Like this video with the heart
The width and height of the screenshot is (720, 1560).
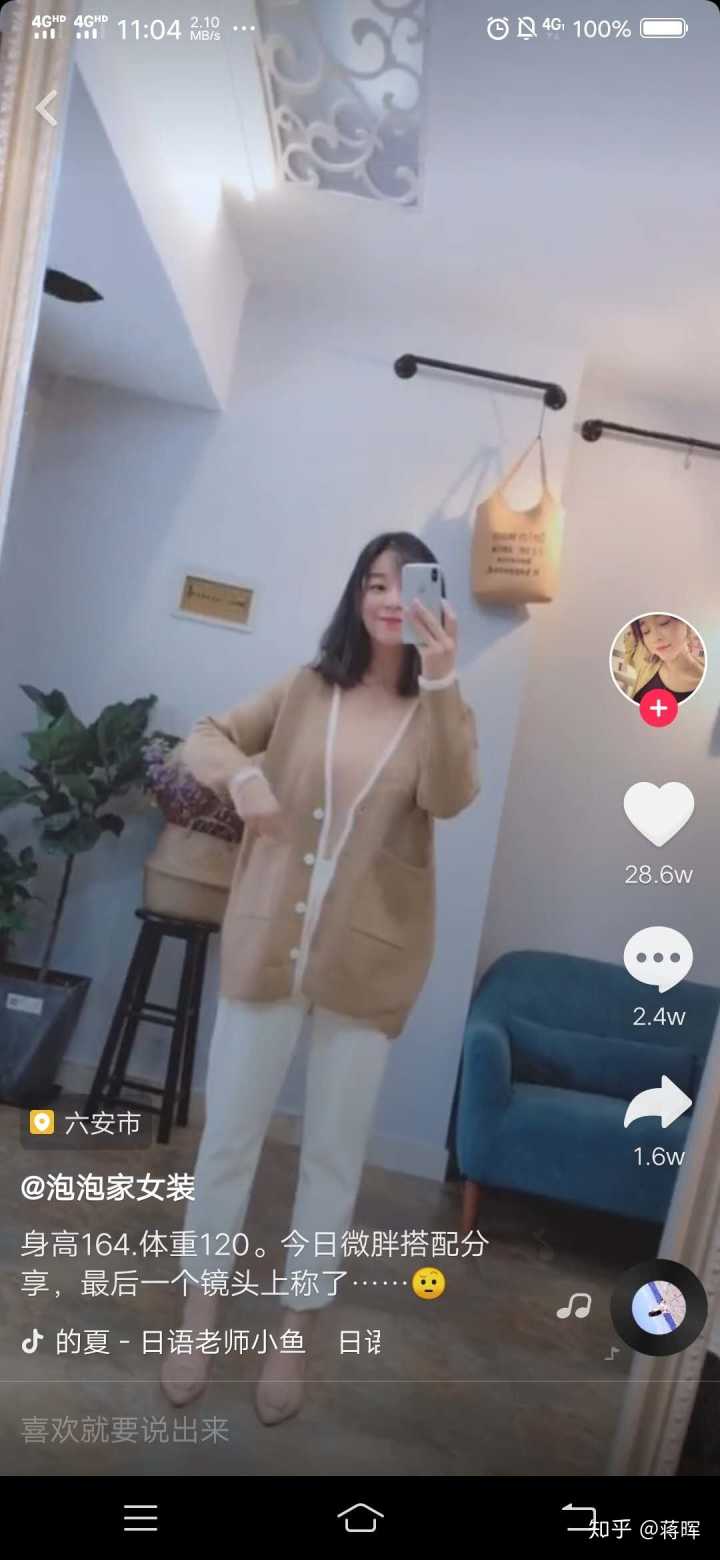[x=658, y=814]
